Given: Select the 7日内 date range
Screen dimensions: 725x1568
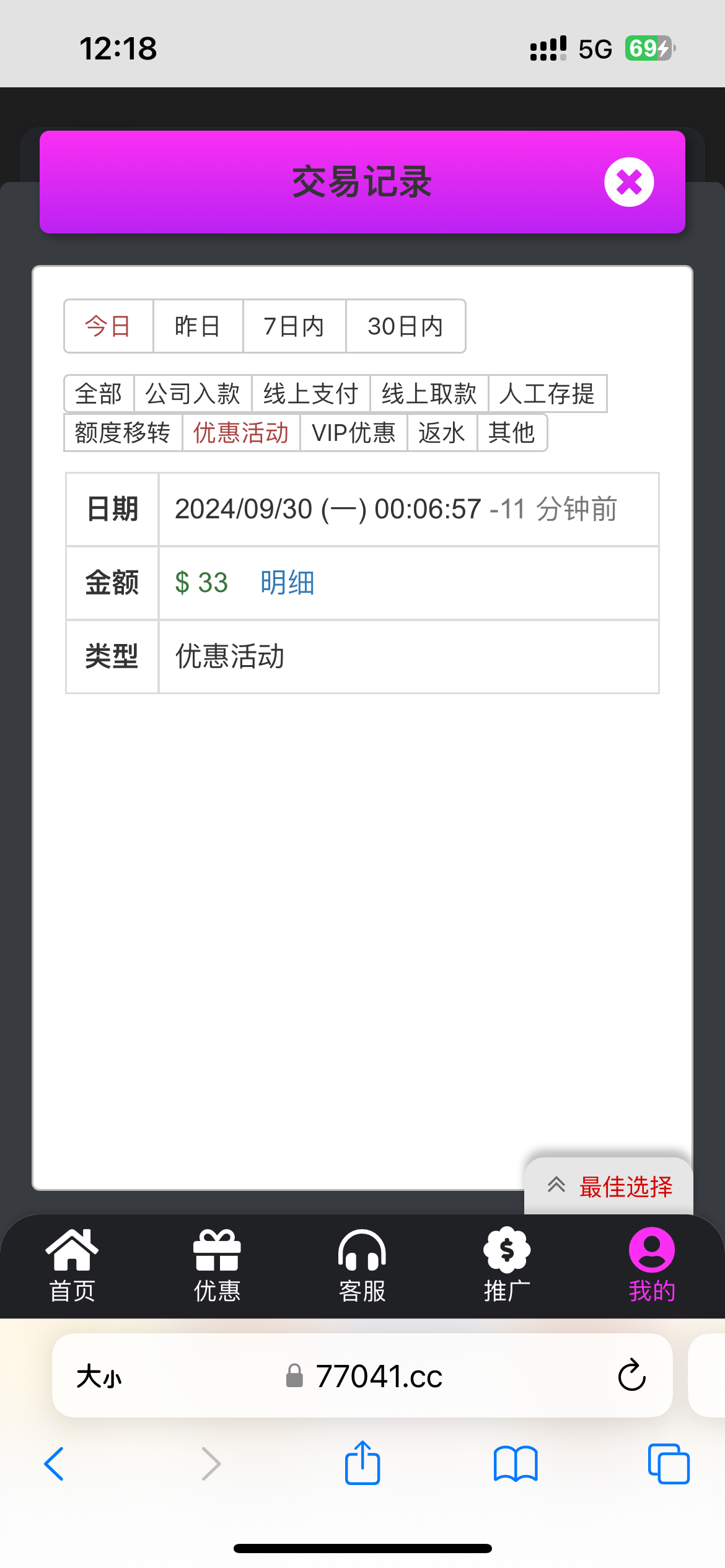Looking at the screenshot, I should [x=294, y=326].
